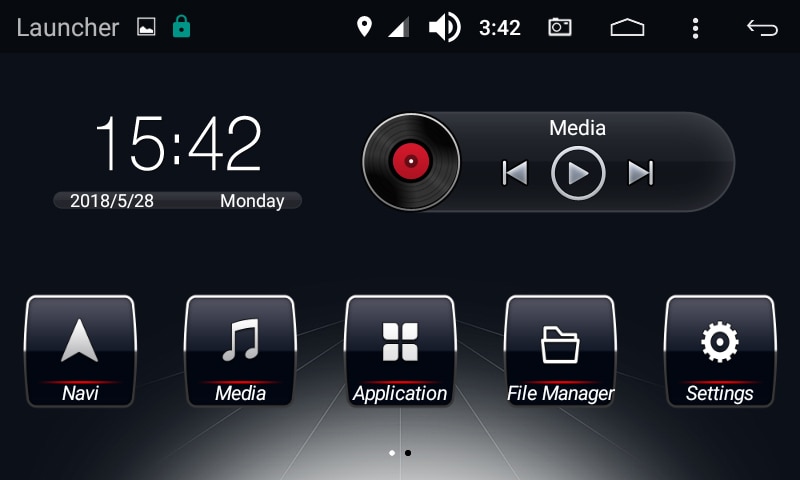This screenshot has height=480, width=800.
Task: Open the large 15:42 clock widget
Action: coord(178,145)
